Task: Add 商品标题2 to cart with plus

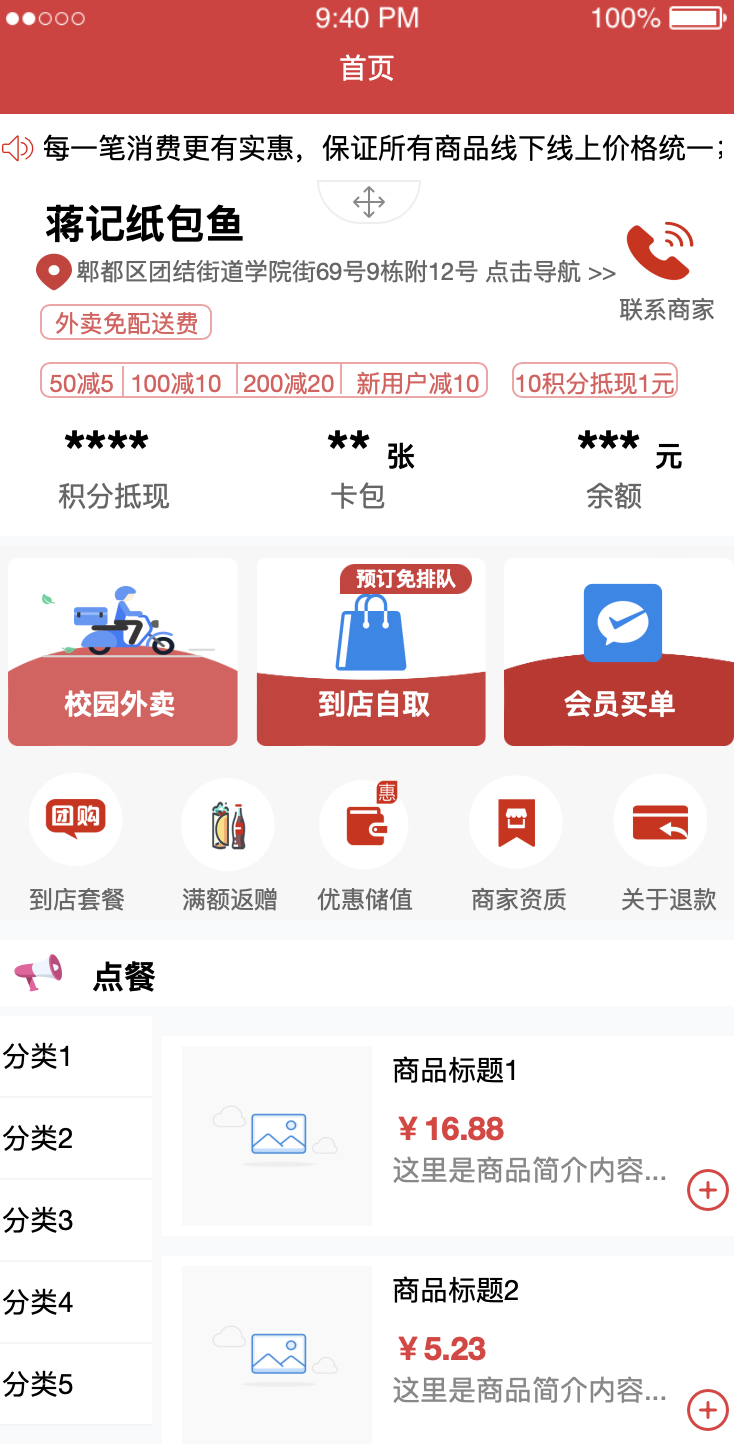Action: click(708, 1410)
